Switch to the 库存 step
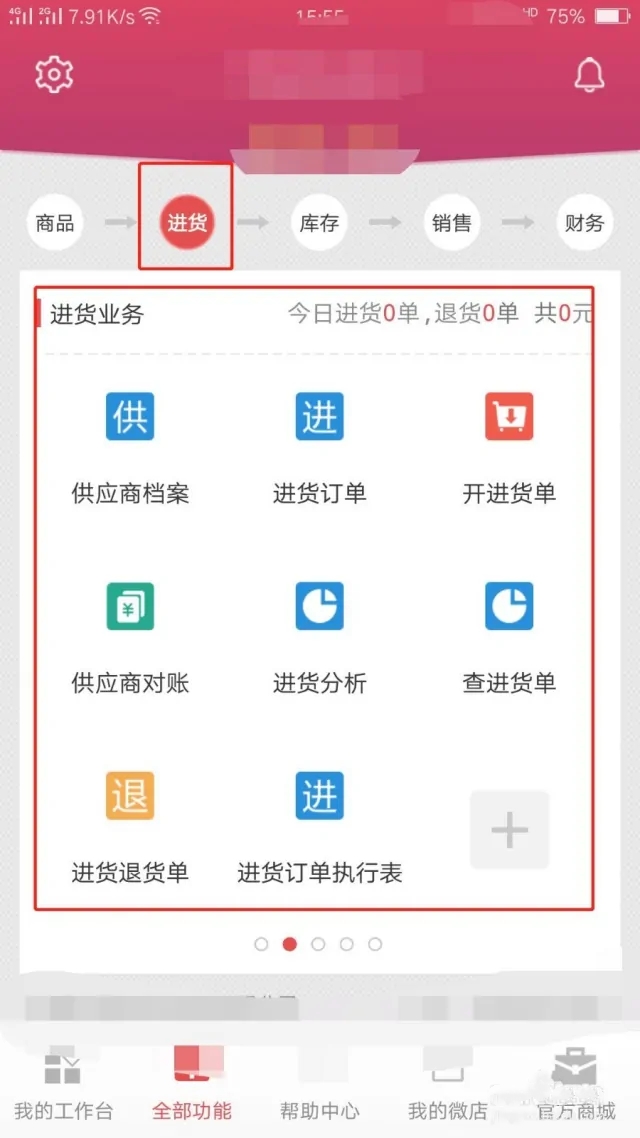Image resolution: width=640 pixels, height=1138 pixels. tap(319, 223)
